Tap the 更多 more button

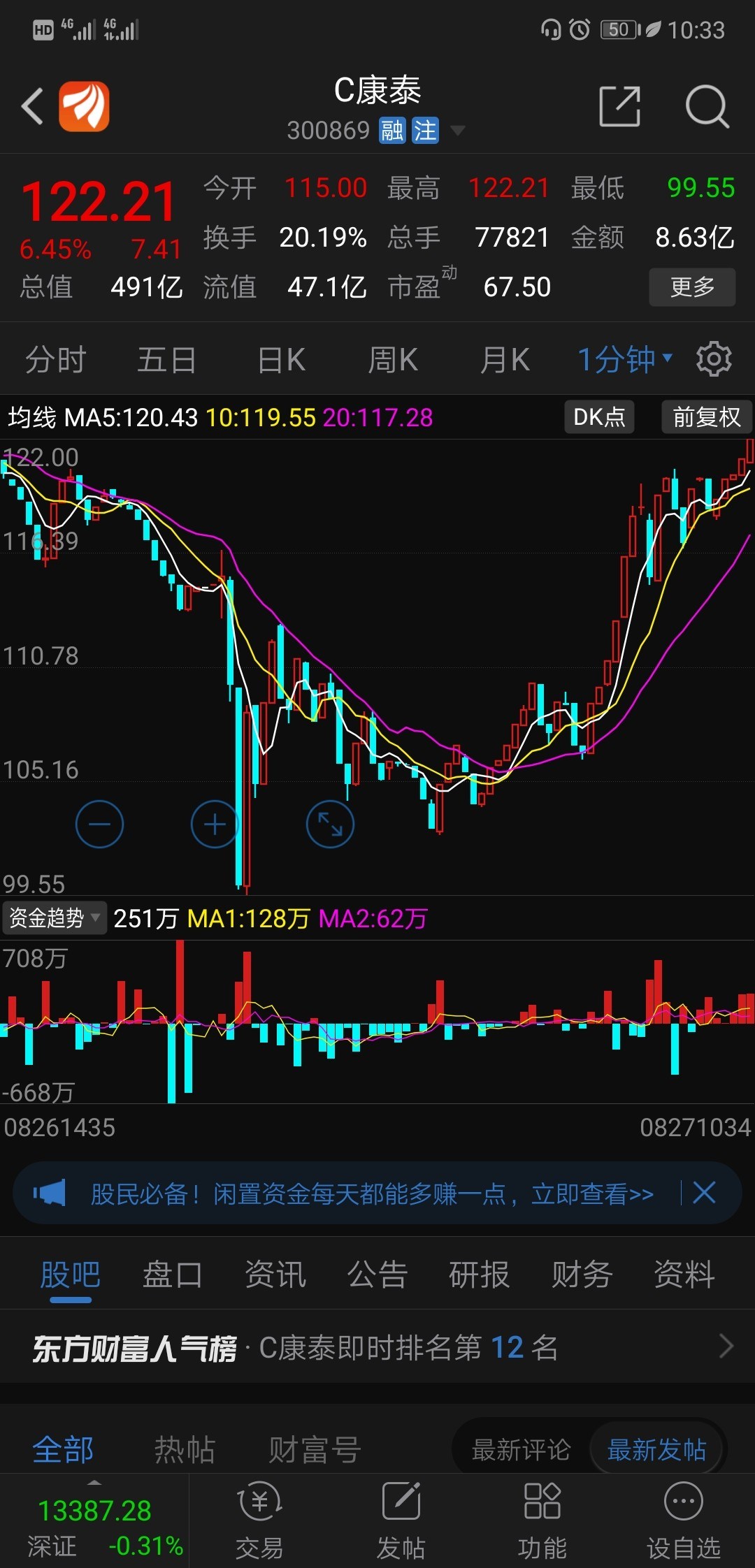[691, 286]
